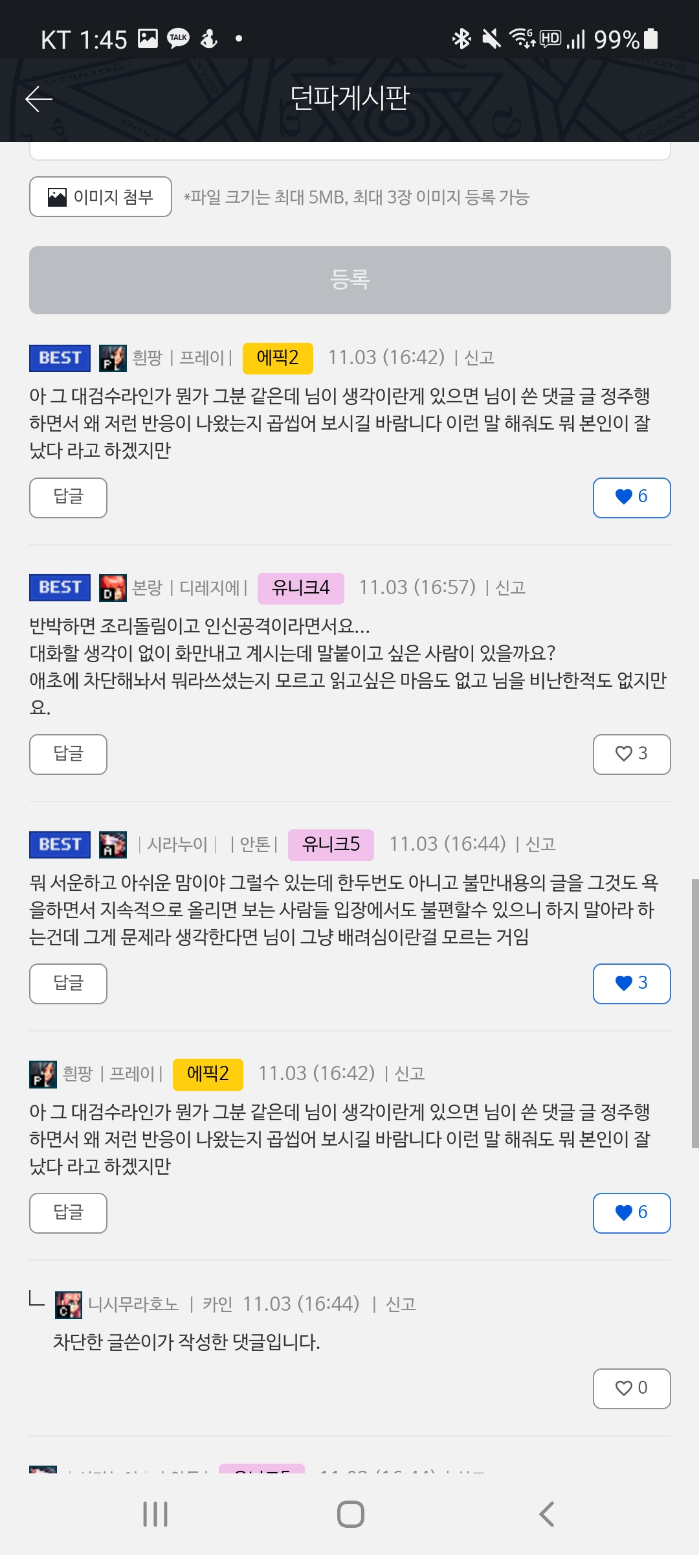
Task: Open 본랑's profile avatar
Action: (113, 588)
